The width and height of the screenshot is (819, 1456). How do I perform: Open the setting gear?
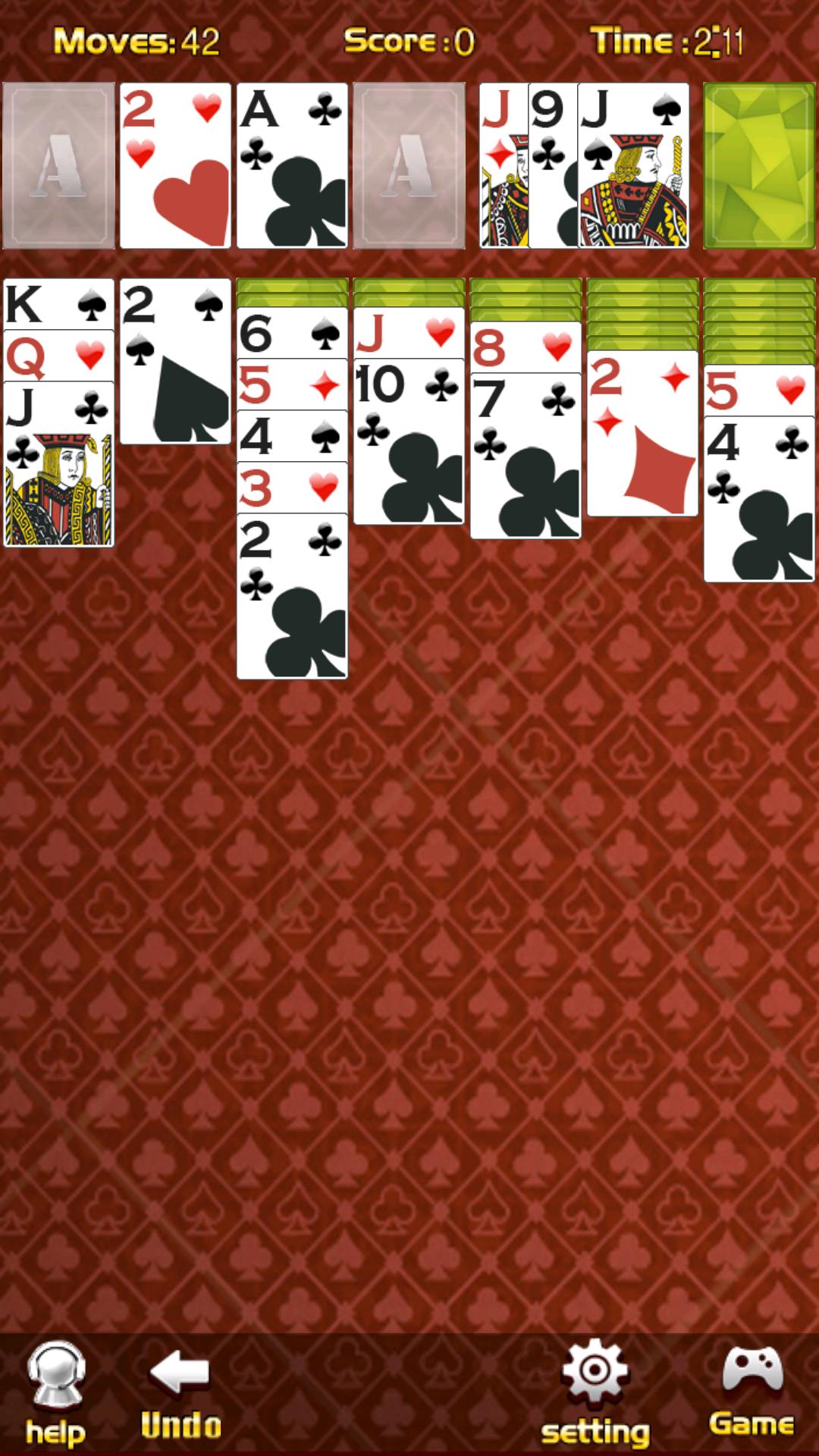[595, 1394]
